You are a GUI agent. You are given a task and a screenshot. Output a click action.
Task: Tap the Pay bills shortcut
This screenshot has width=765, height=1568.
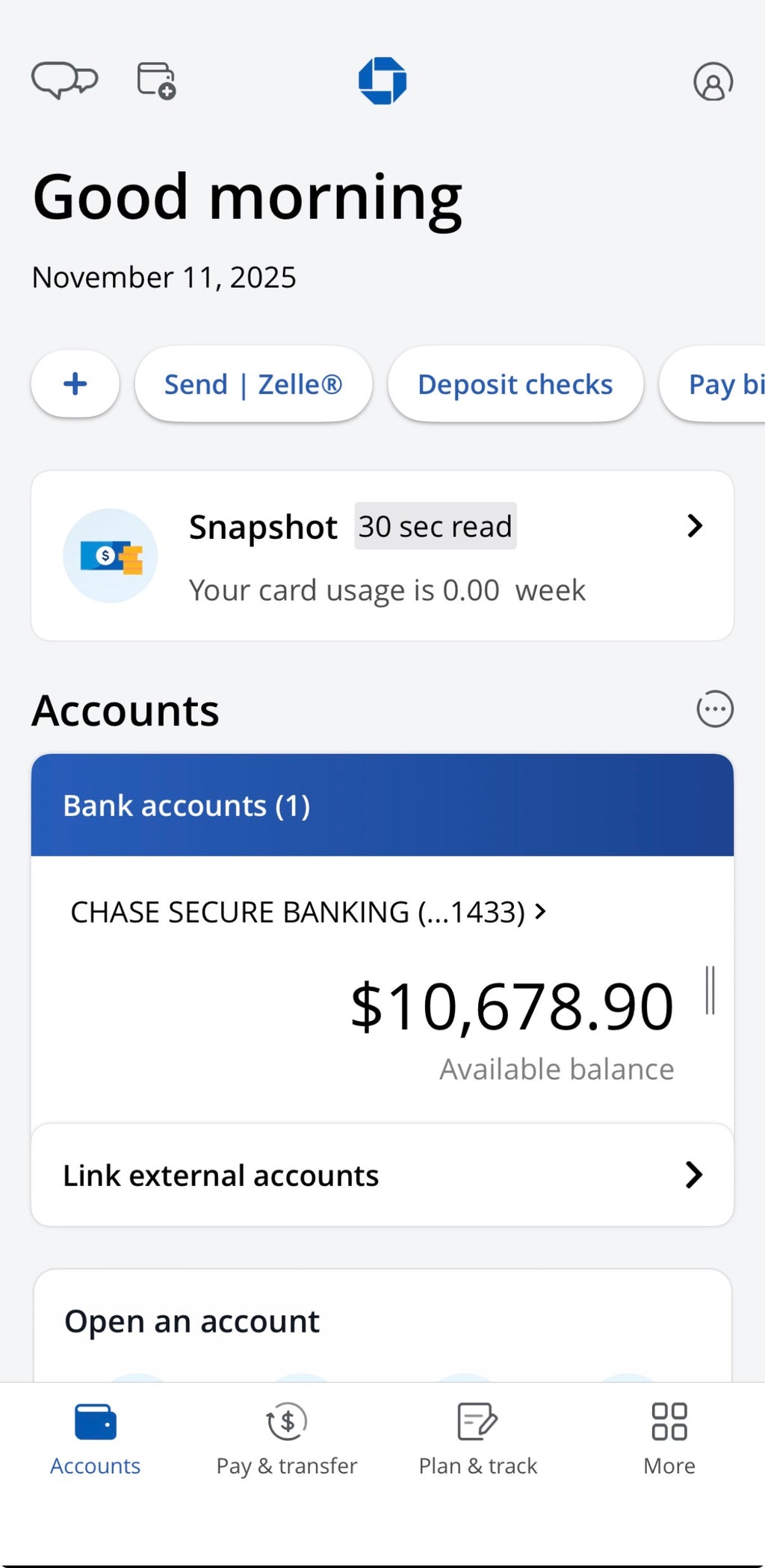[x=721, y=383]
